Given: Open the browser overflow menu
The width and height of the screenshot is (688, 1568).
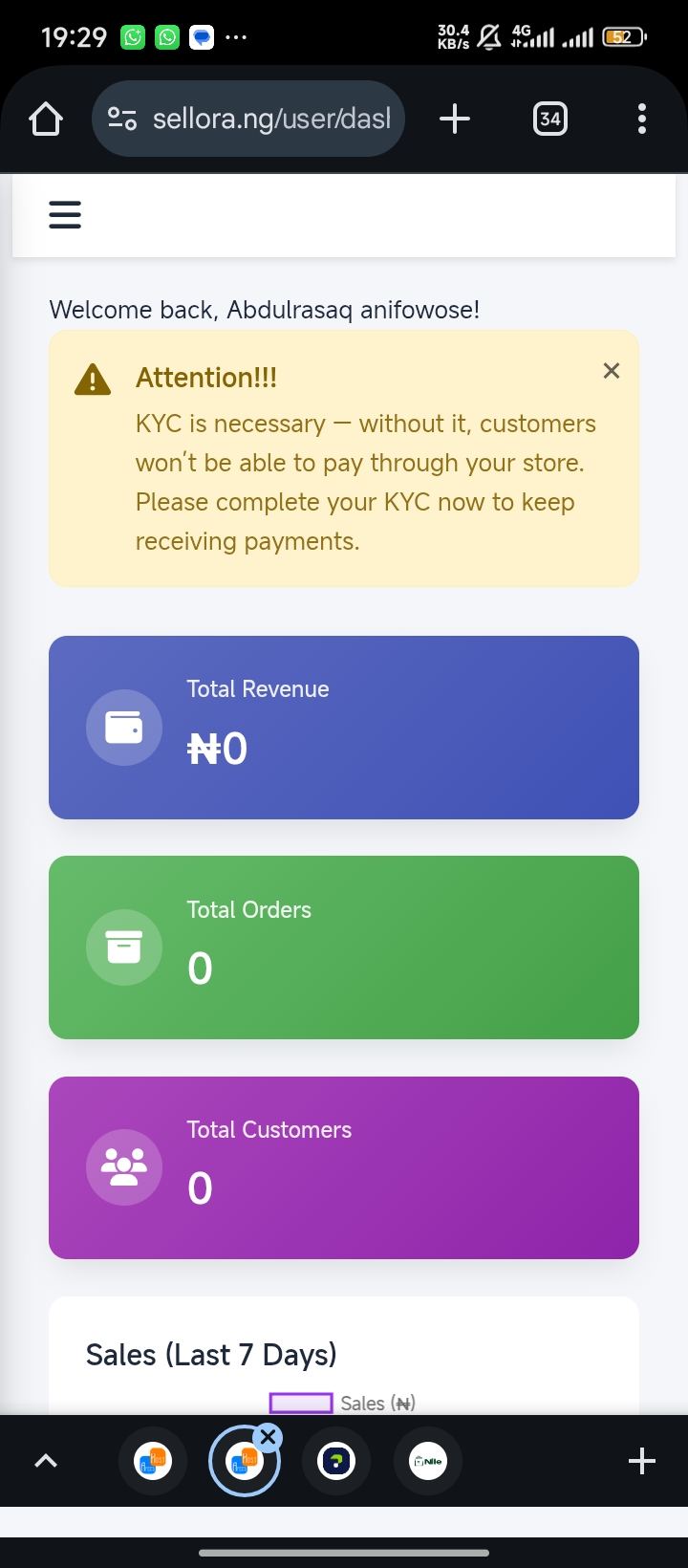Looking at the screenshot, I should [641, 120].
